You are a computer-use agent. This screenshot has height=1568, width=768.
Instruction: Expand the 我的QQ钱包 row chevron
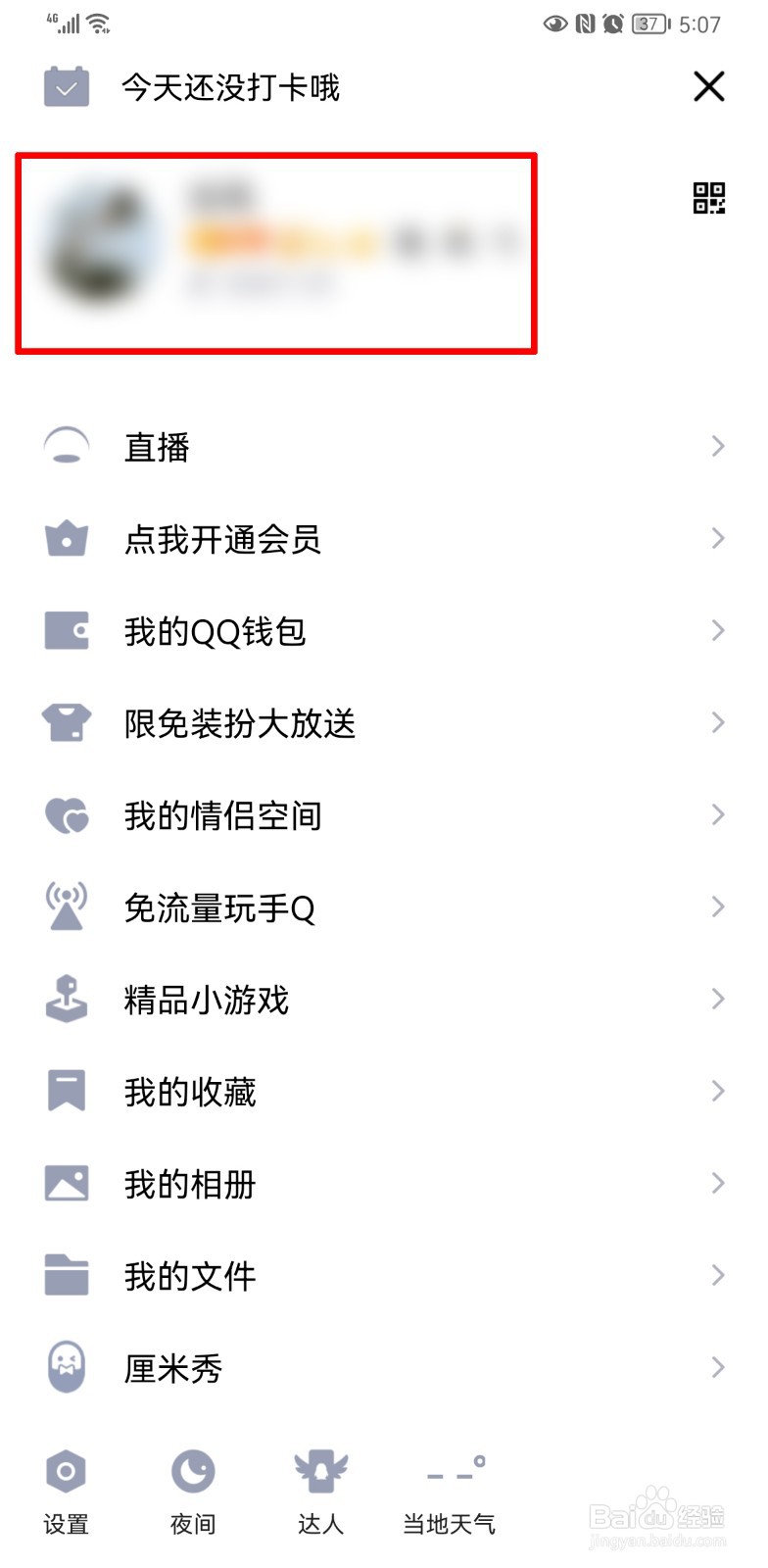tap(716, 631)
